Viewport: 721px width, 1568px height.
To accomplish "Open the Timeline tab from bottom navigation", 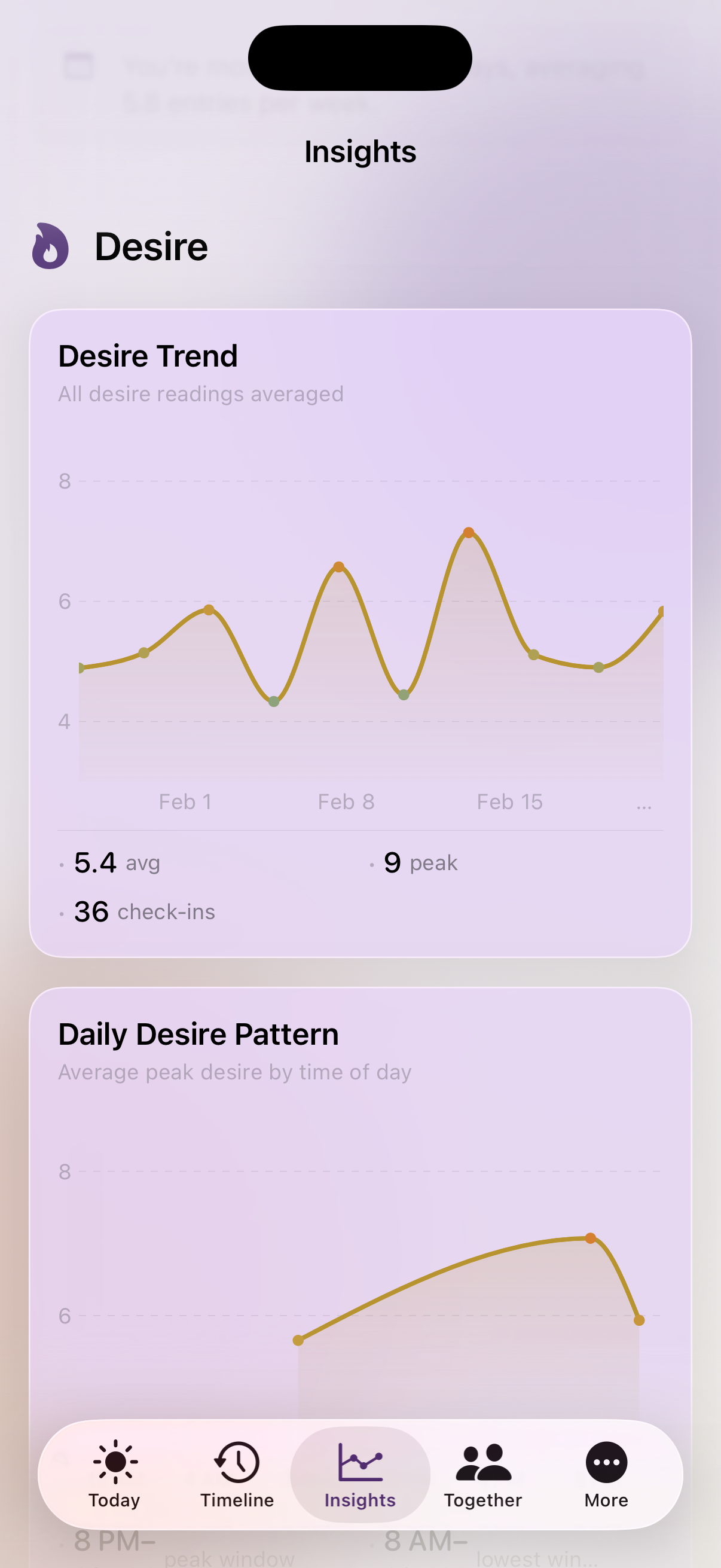I will (x=236, y=1479).
